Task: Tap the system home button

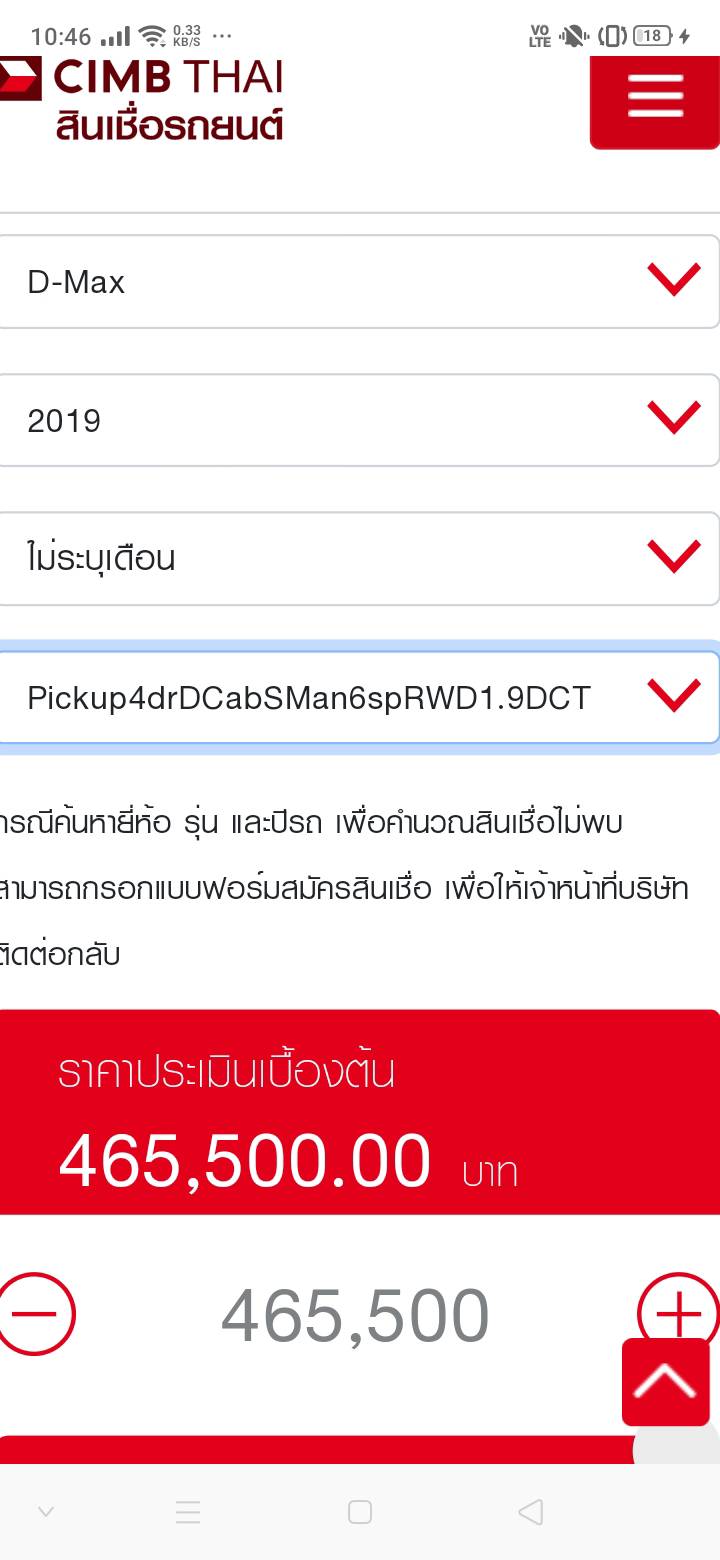Action: tap(360, 1512)
